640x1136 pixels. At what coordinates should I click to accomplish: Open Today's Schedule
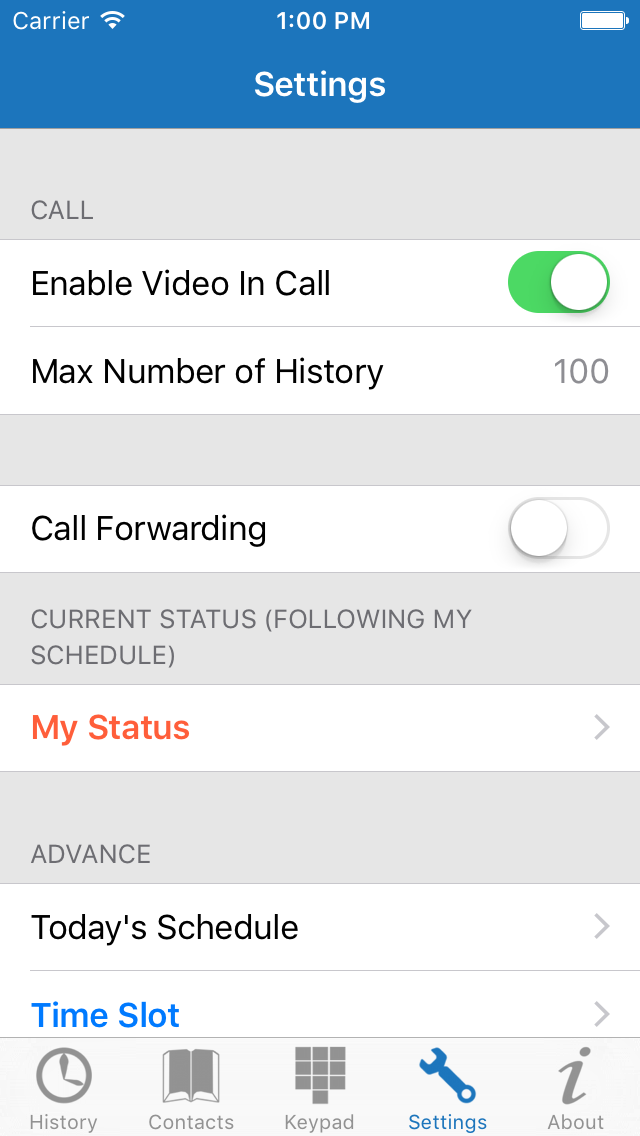point(320,927)
